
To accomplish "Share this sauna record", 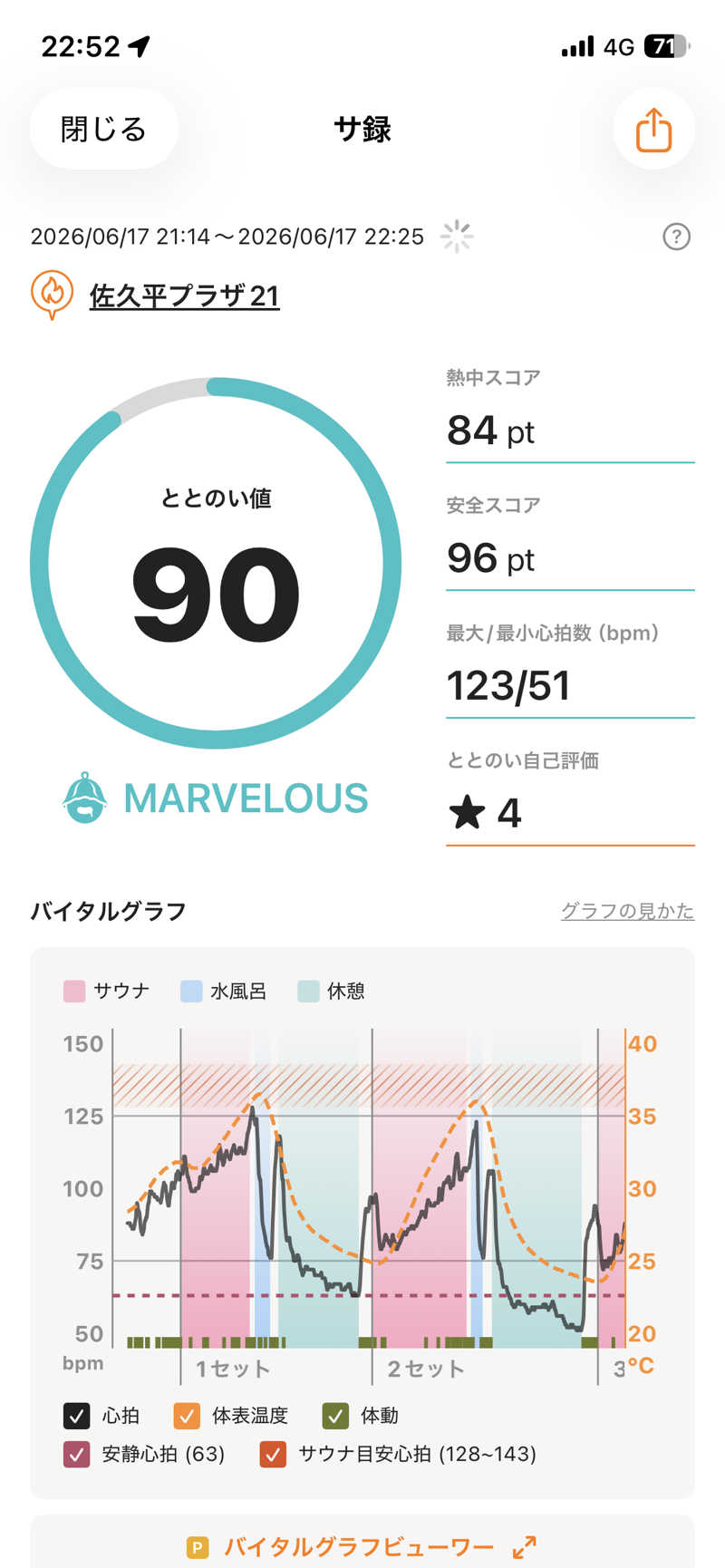I will tap(653, 129).
